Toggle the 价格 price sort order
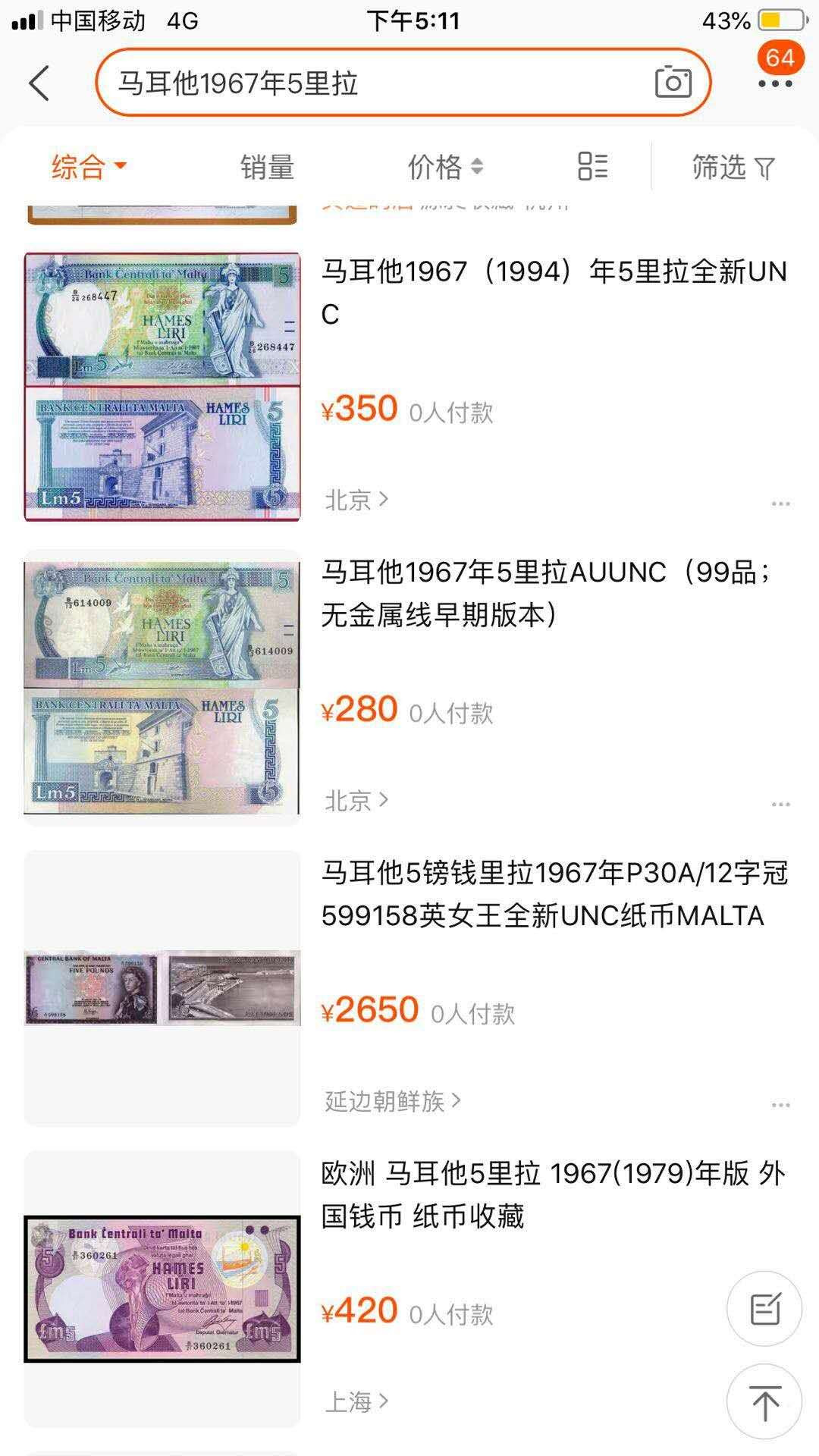 tap(445, 167)
